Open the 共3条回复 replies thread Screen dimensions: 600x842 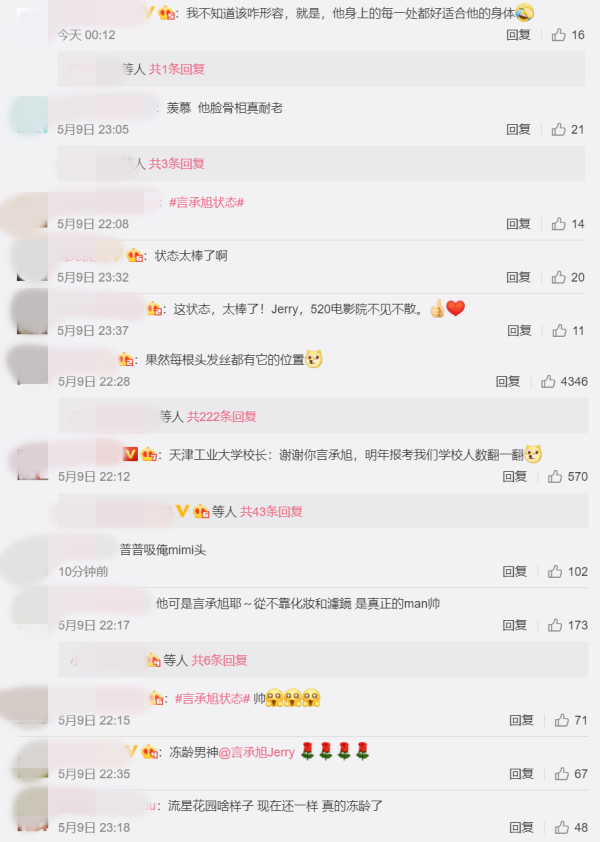(x=177, y=164)
